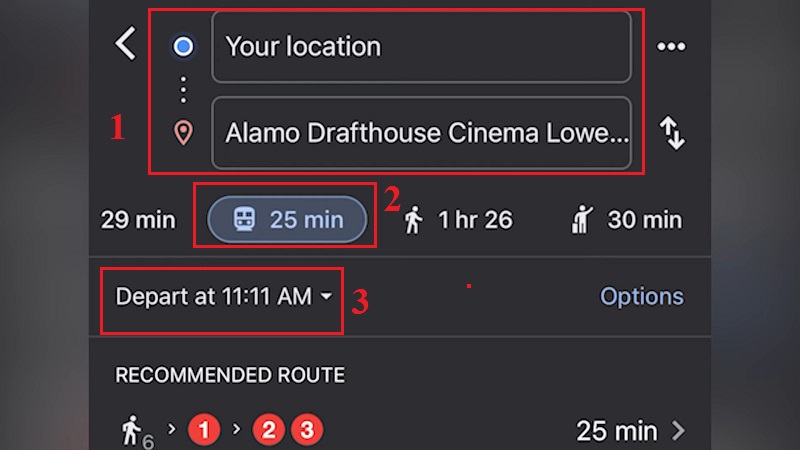Open Depart at 11:11 AM dropdown
Image resolution: width=800 pixels, height=450 pixels.
pyautogui.click(x=223, y=297)
